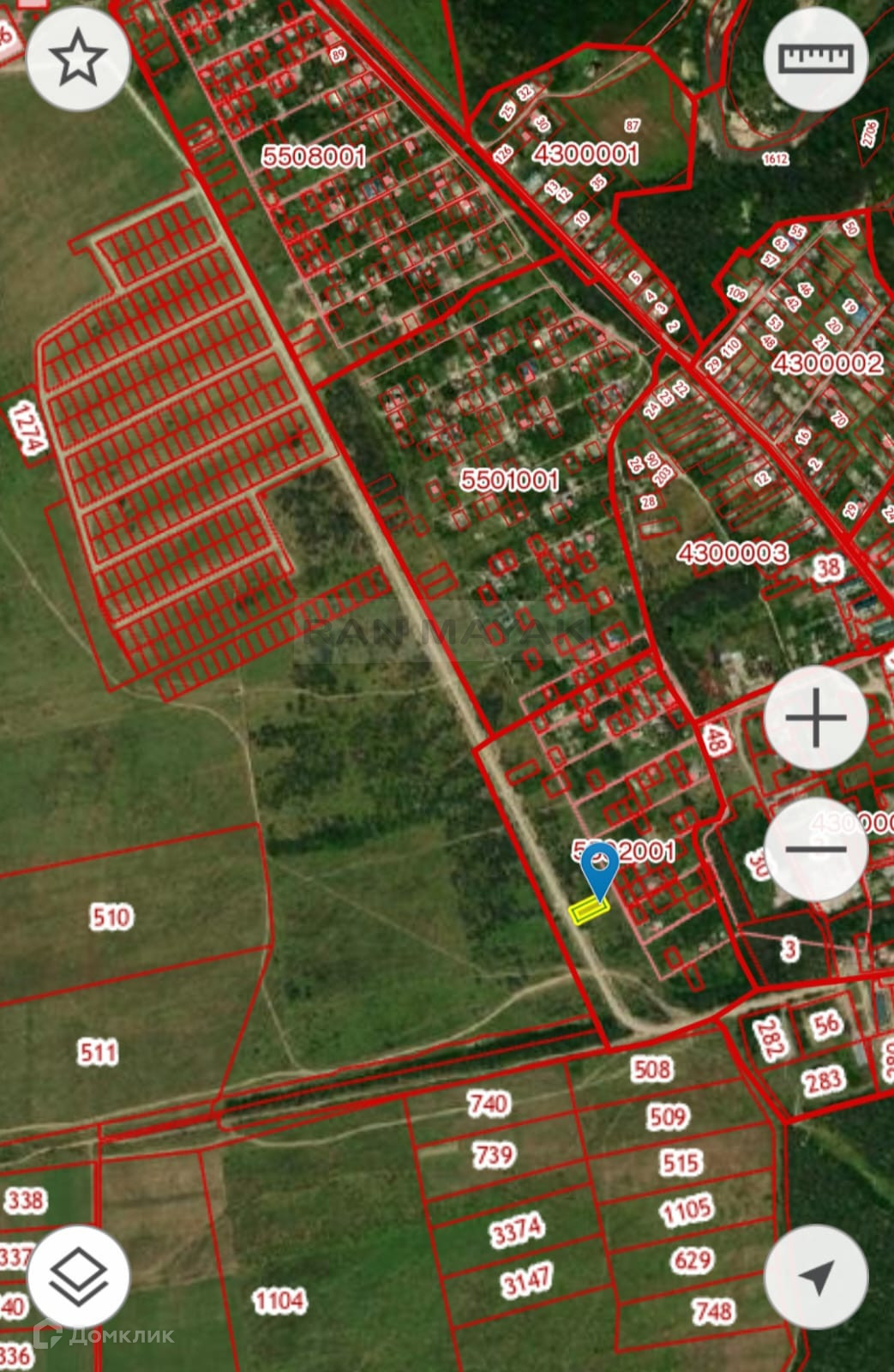Viewport: 894px width, 1372px height.
Task: Add this location to favorites with the star
Action: (78, 58)
